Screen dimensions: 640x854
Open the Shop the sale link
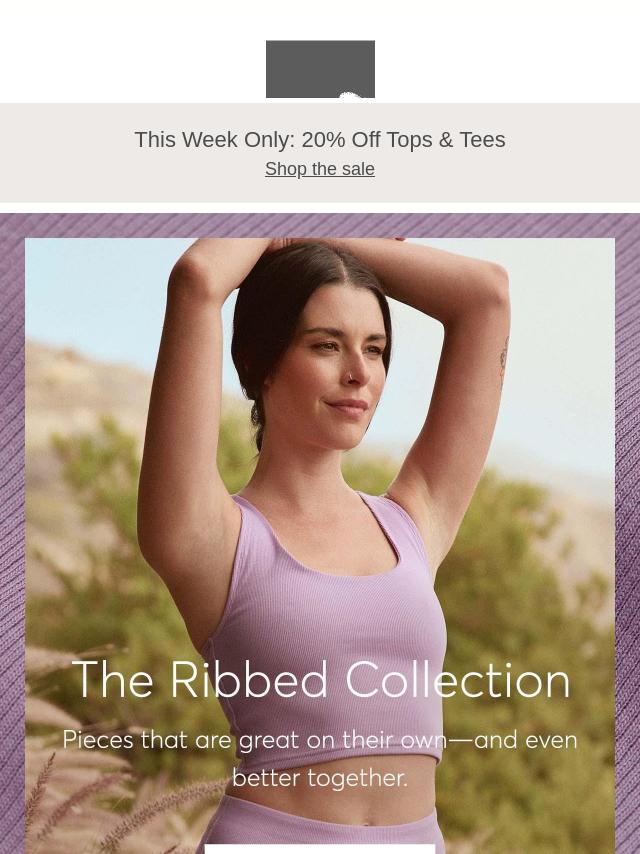(x=320, y=169)
